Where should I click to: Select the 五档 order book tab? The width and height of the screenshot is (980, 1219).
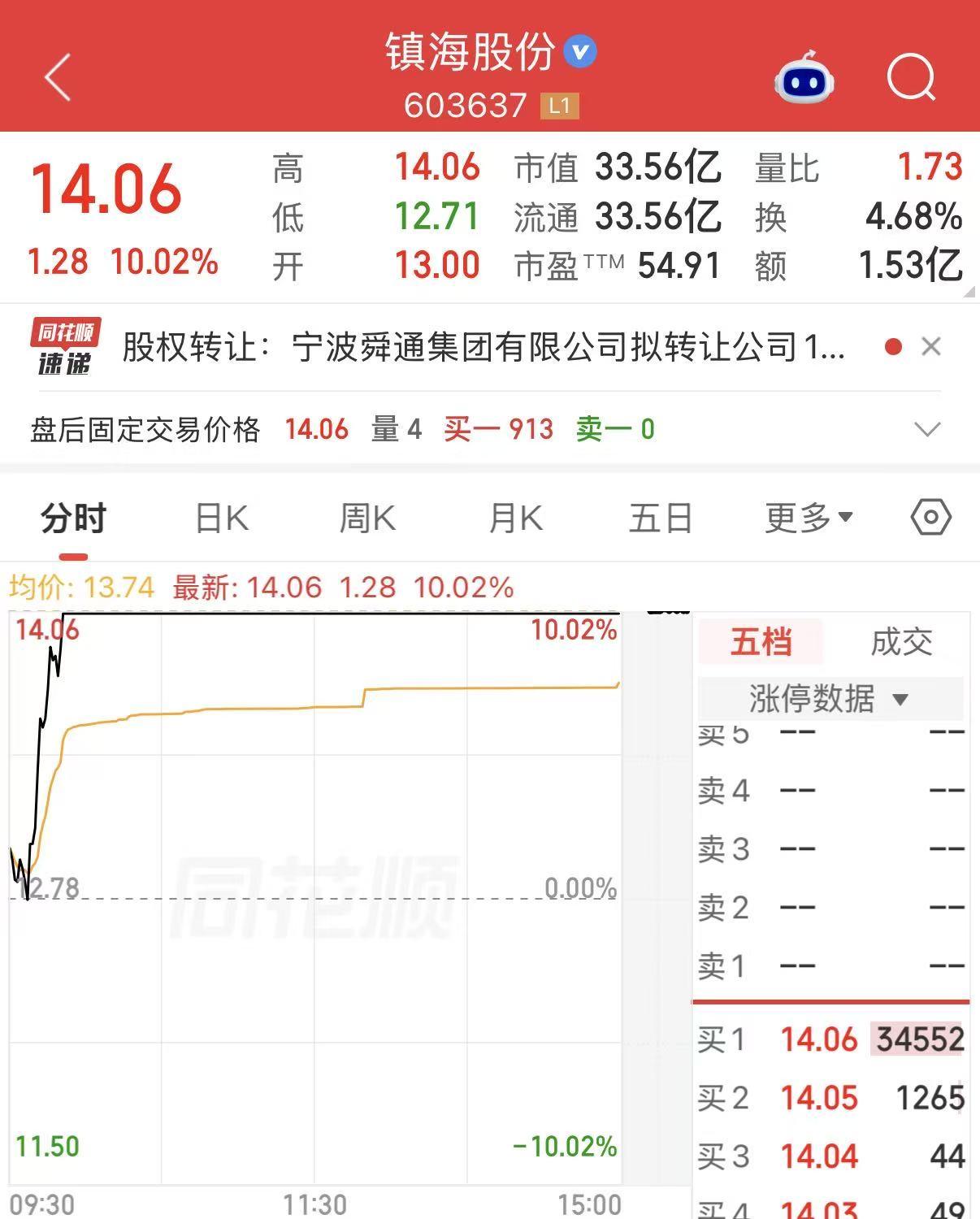pos(761,642)
